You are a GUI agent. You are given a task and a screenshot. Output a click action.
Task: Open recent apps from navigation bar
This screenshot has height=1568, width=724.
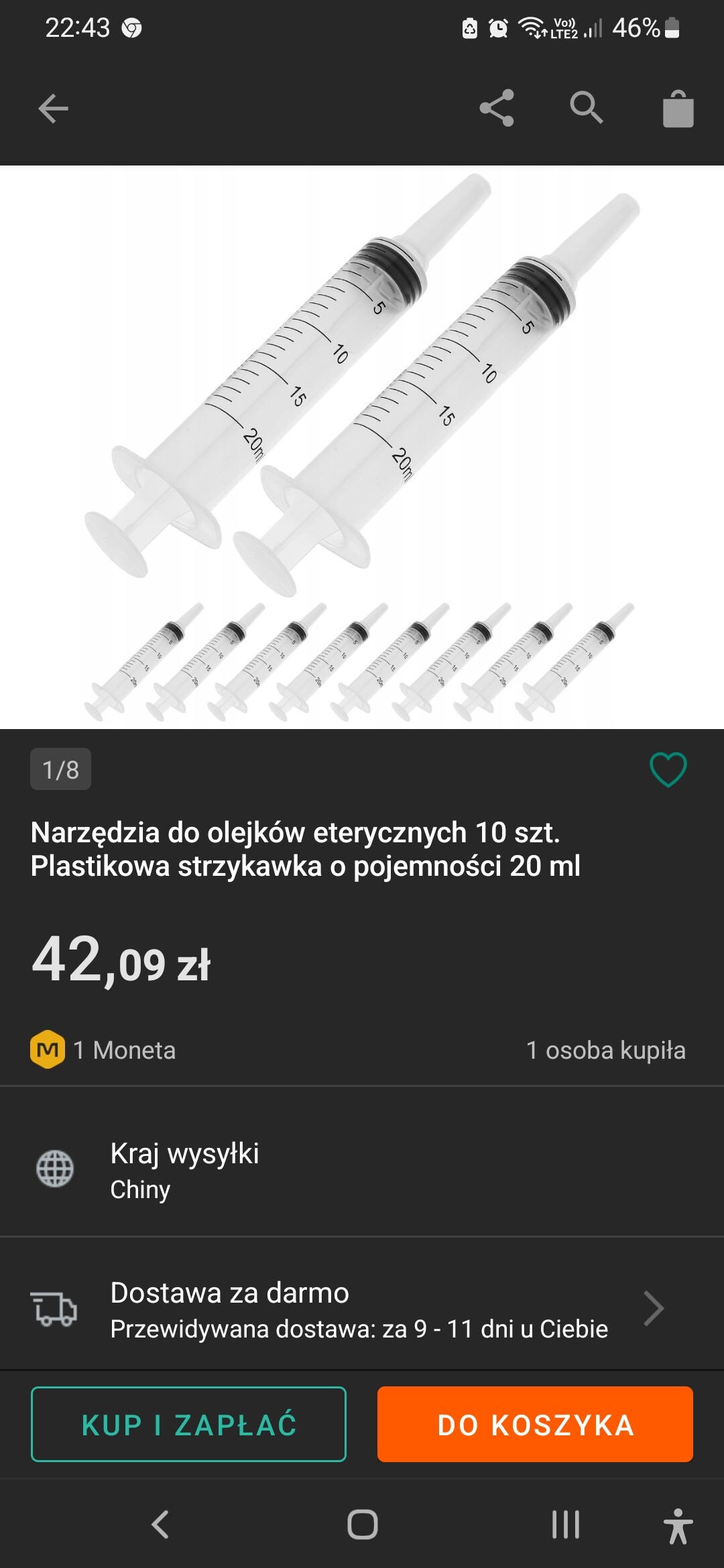point(565,1524)
